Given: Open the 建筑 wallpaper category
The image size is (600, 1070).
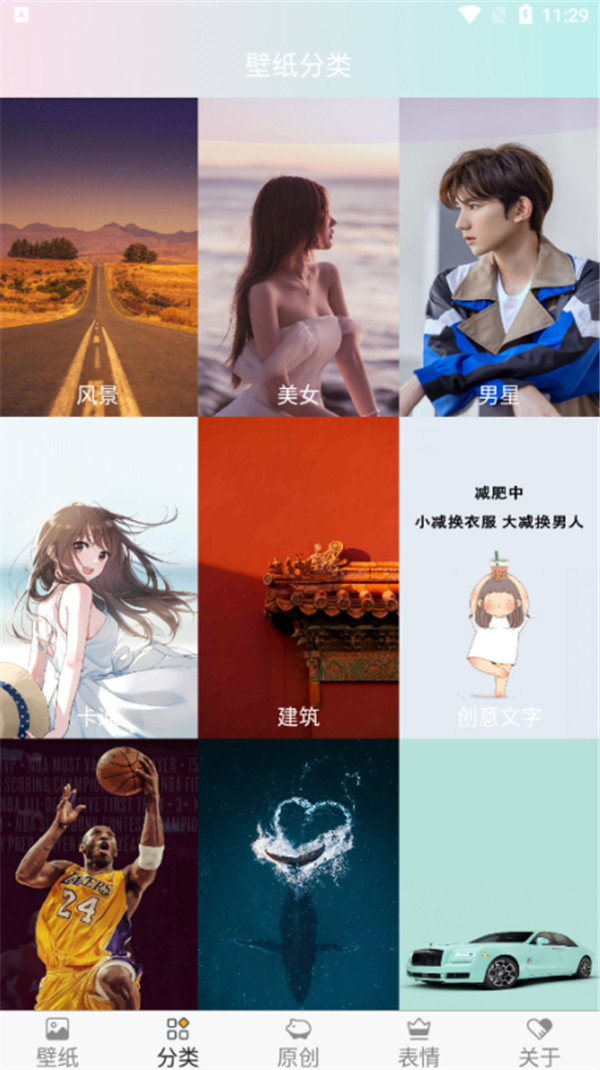Looking at the screenshot, I should pos(298,578).
